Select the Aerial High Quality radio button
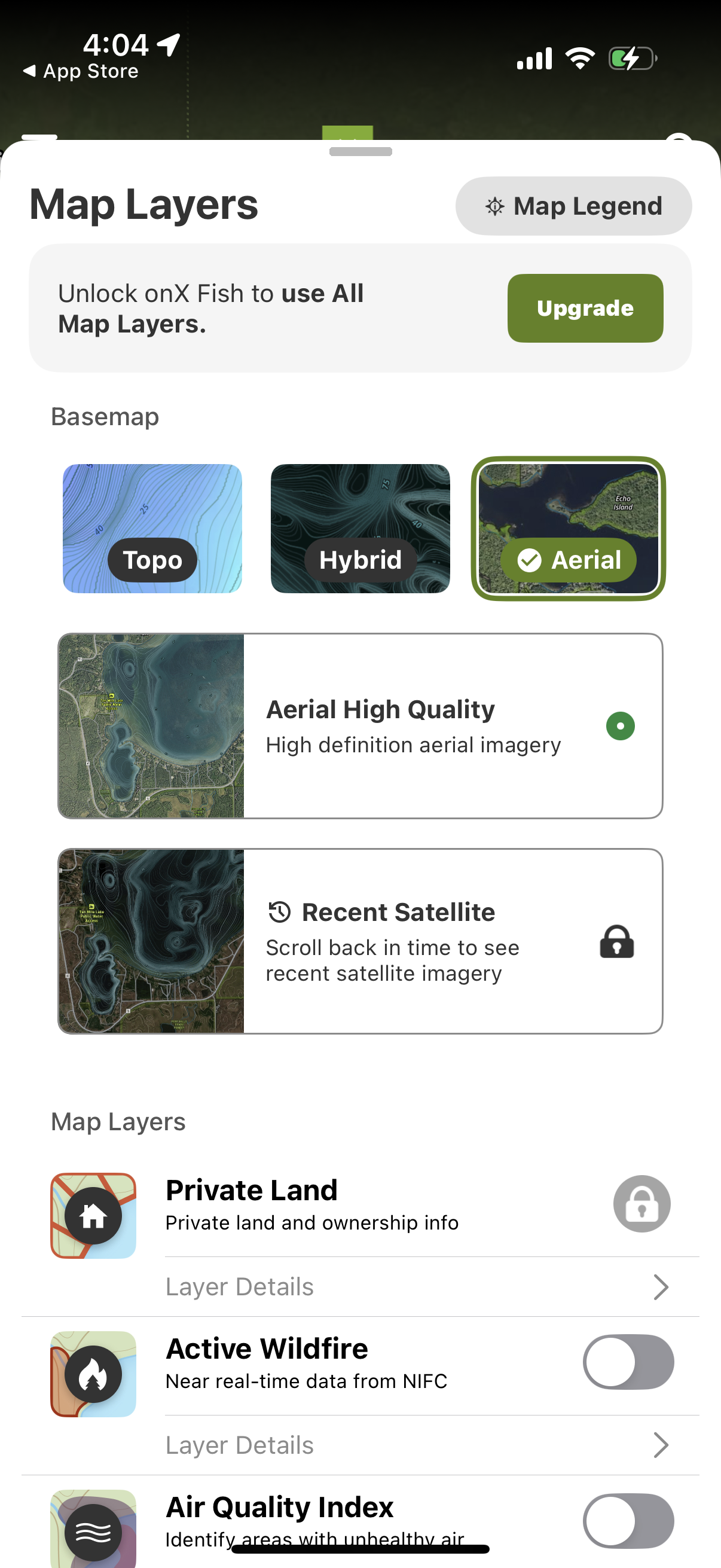721x1568 pixels. point(620,725)
